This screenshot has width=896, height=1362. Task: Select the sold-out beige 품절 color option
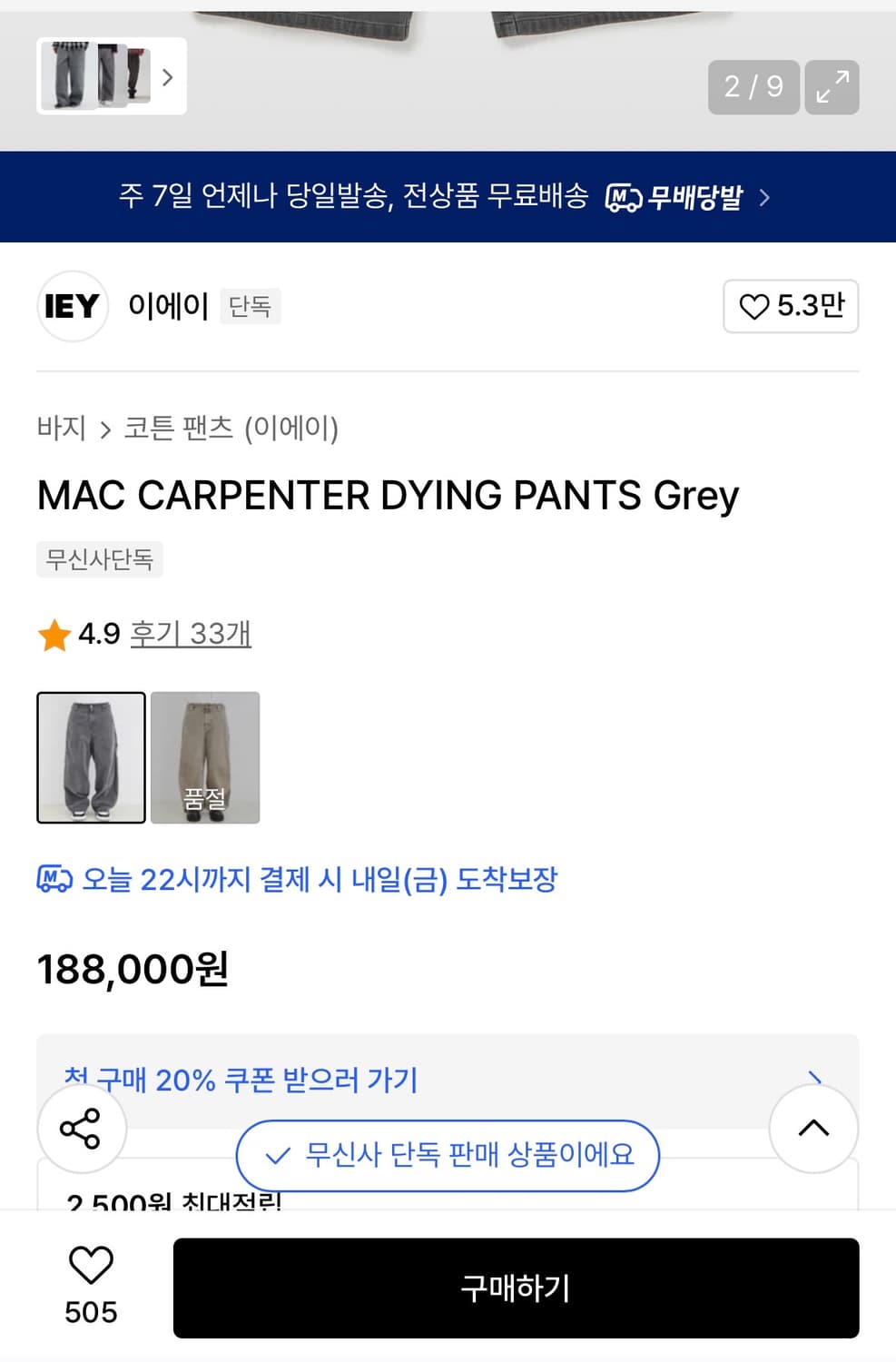point(205,758)
